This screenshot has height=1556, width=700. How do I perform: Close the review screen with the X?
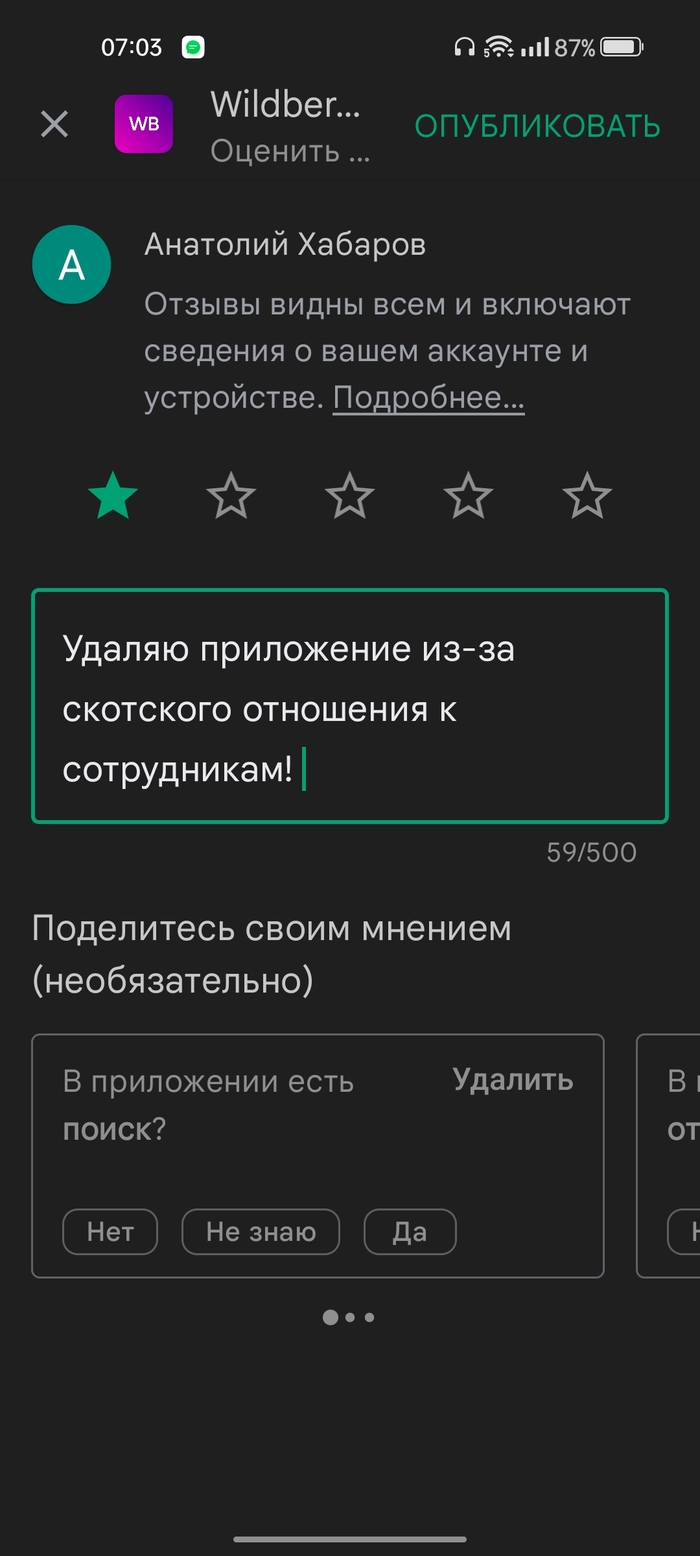[54, 124]
